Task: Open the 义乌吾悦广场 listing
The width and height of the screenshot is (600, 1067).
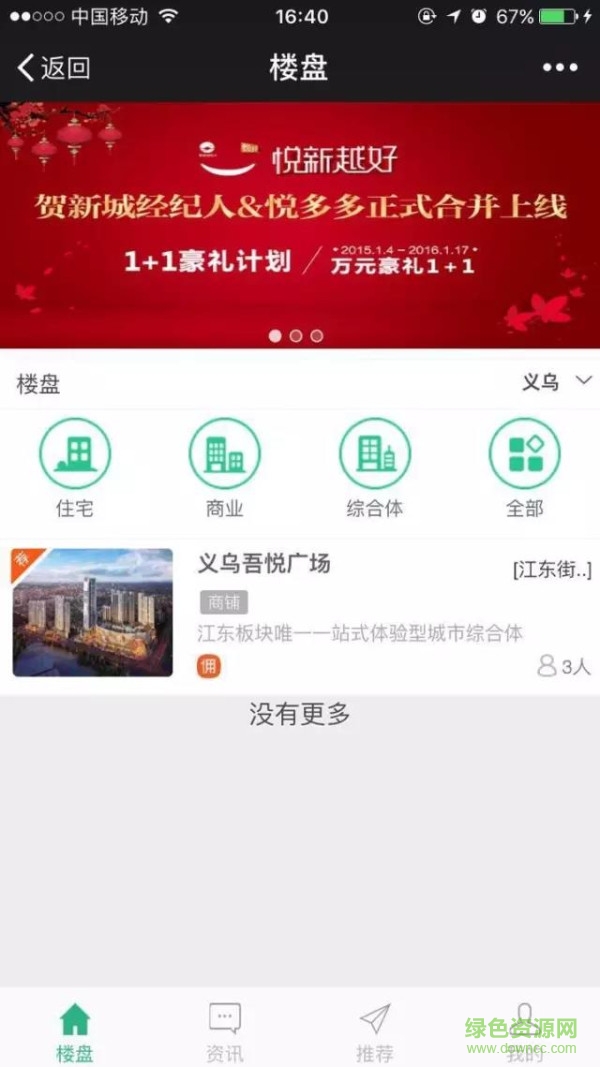Action: click(300, 612)
